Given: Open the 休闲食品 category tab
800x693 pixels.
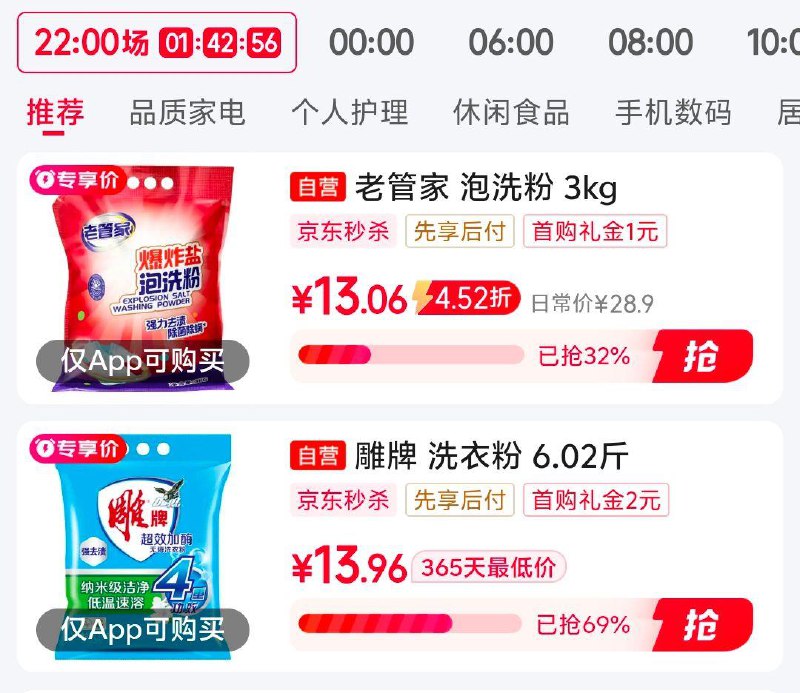Looking at the screenshot, I should (511, 112).
